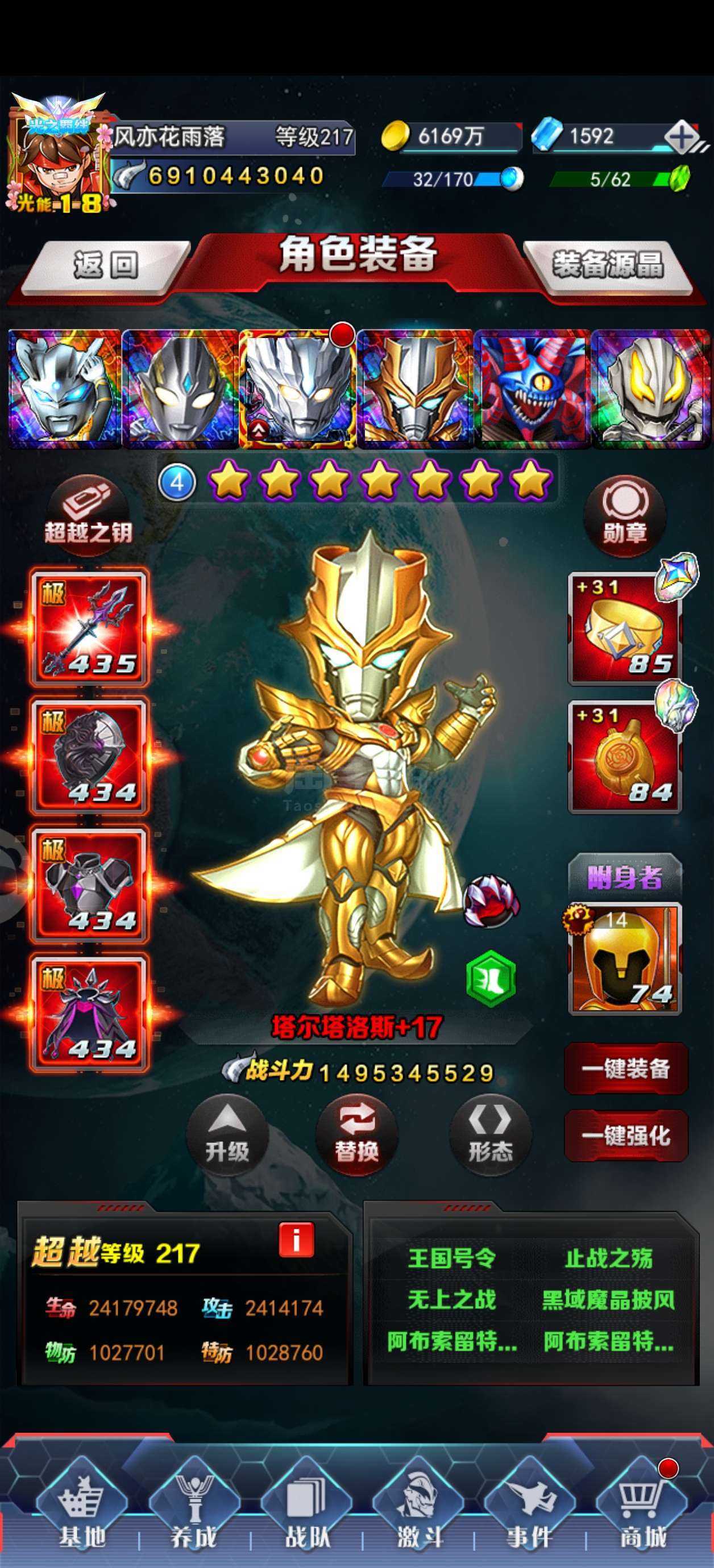Screen dimensions: 714x1568
Task: Tap the 升级 upgrade button
Action: coord(227,1135)
